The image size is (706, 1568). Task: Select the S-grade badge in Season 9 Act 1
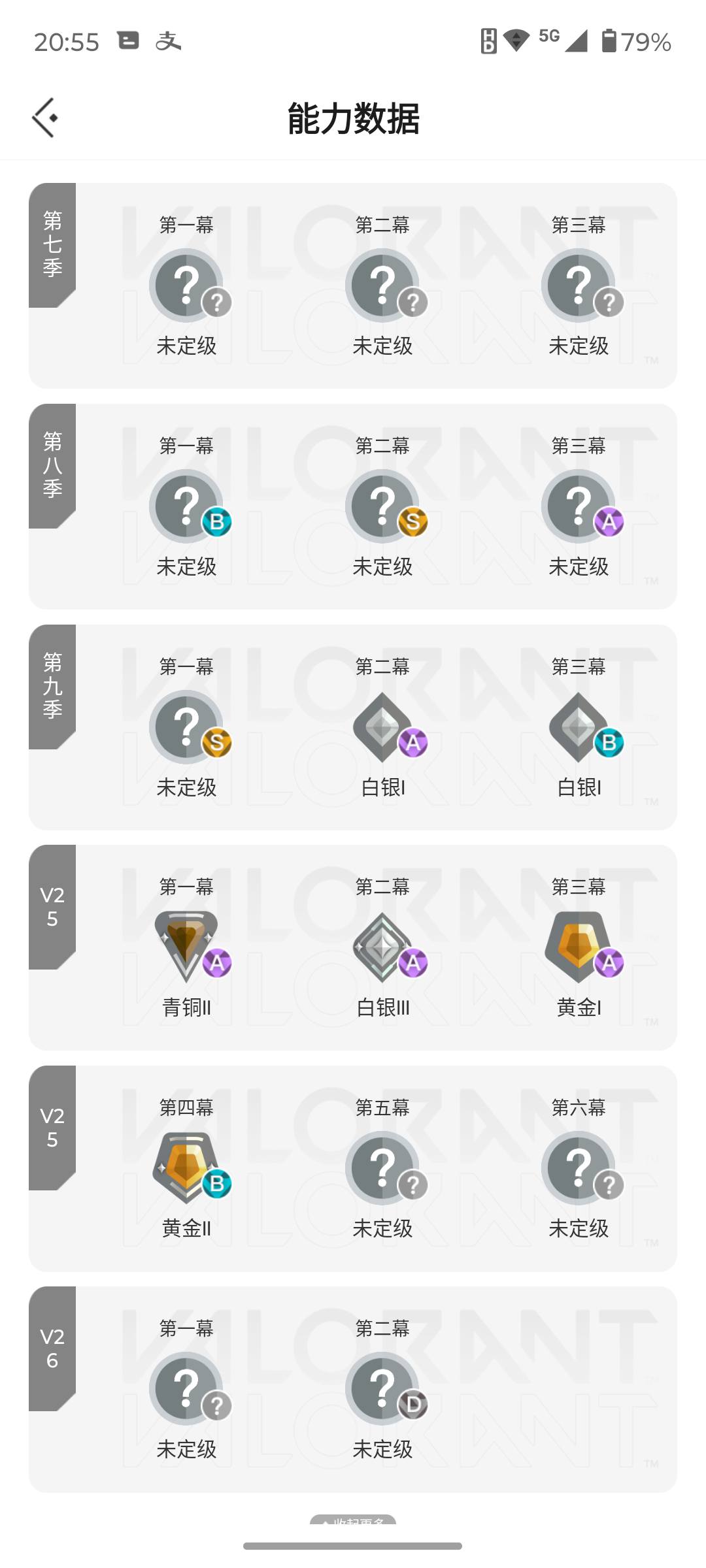click(186, 728)
